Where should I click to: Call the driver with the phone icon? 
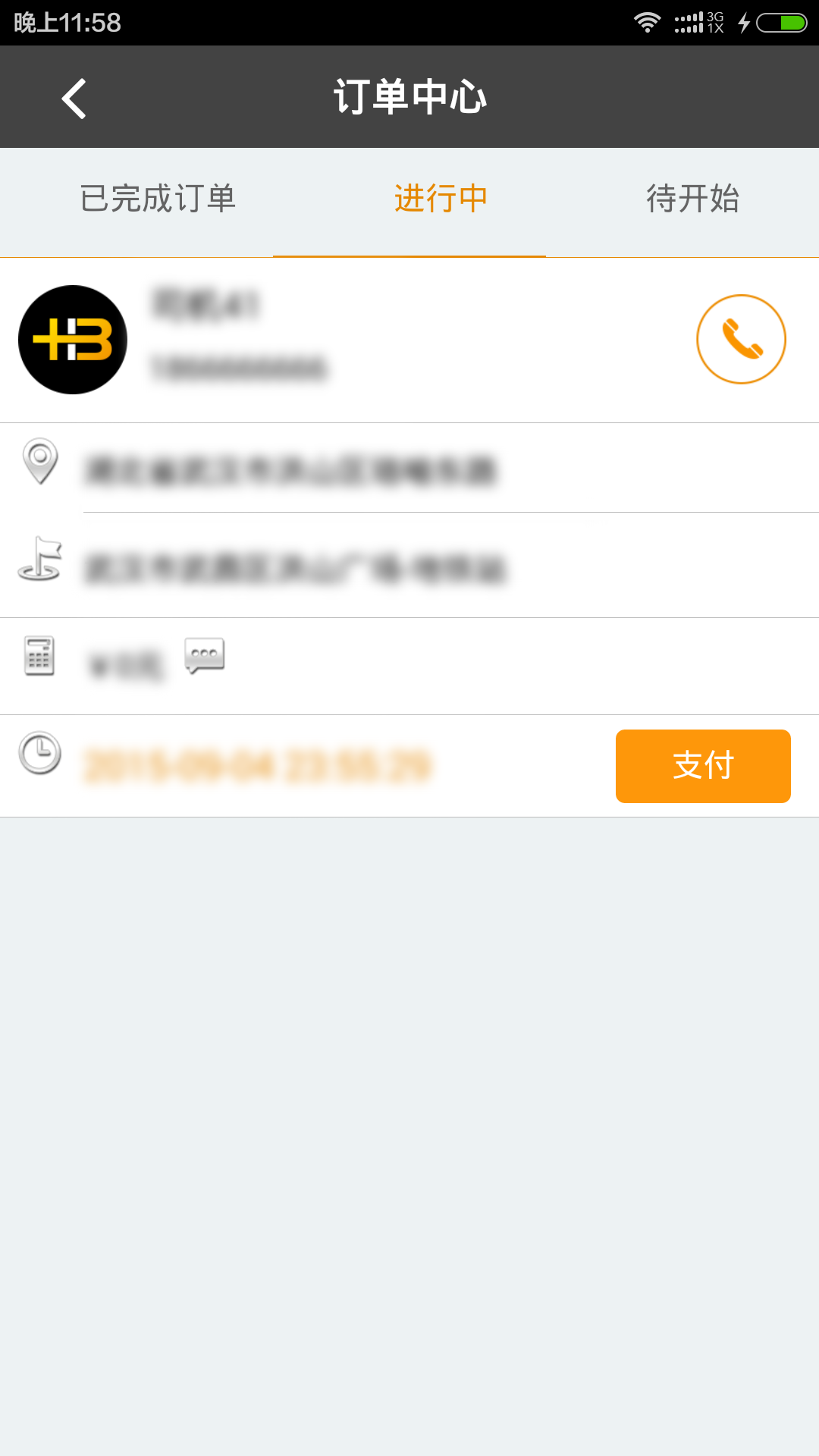[x=741, y=339]
